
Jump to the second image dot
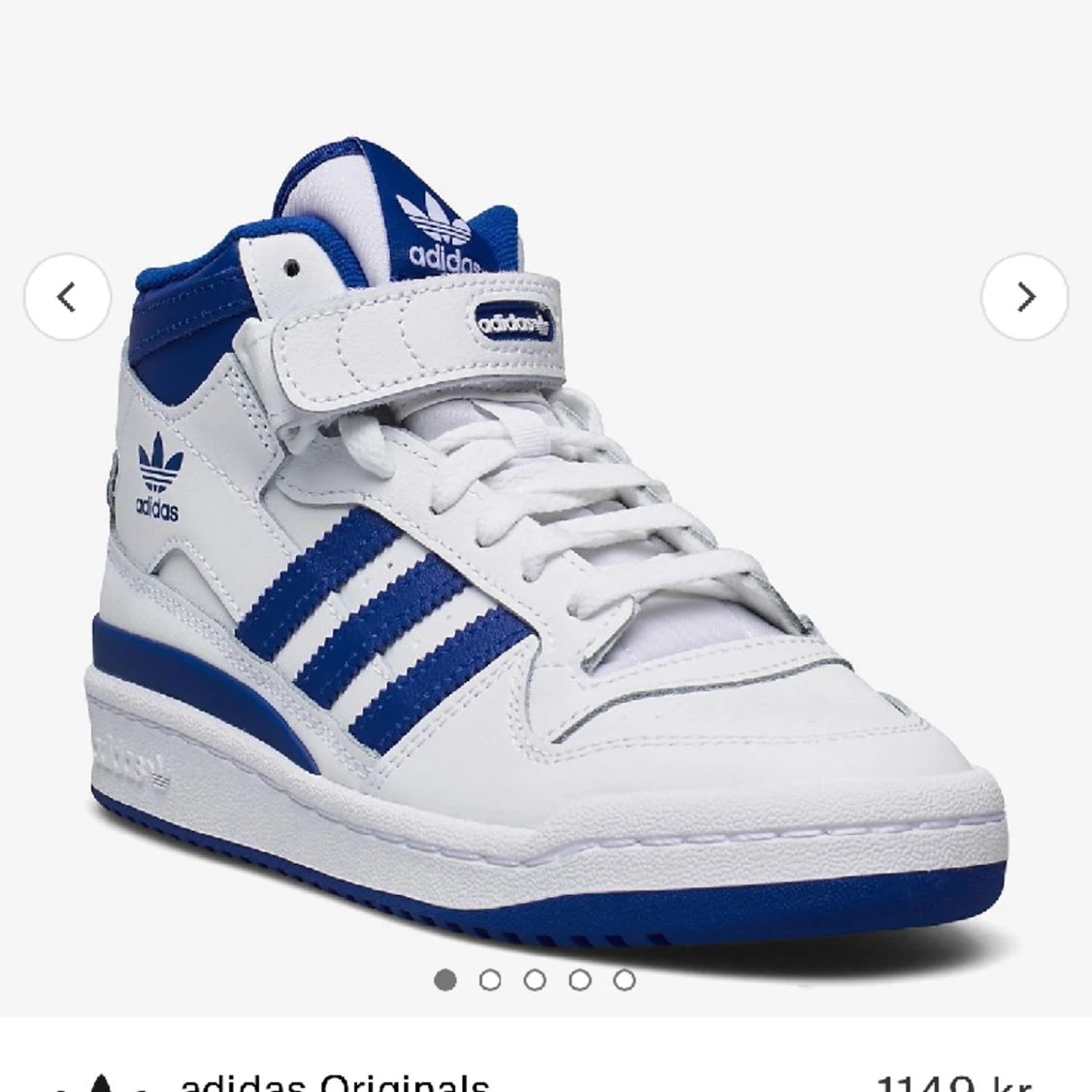click(490, 980)
